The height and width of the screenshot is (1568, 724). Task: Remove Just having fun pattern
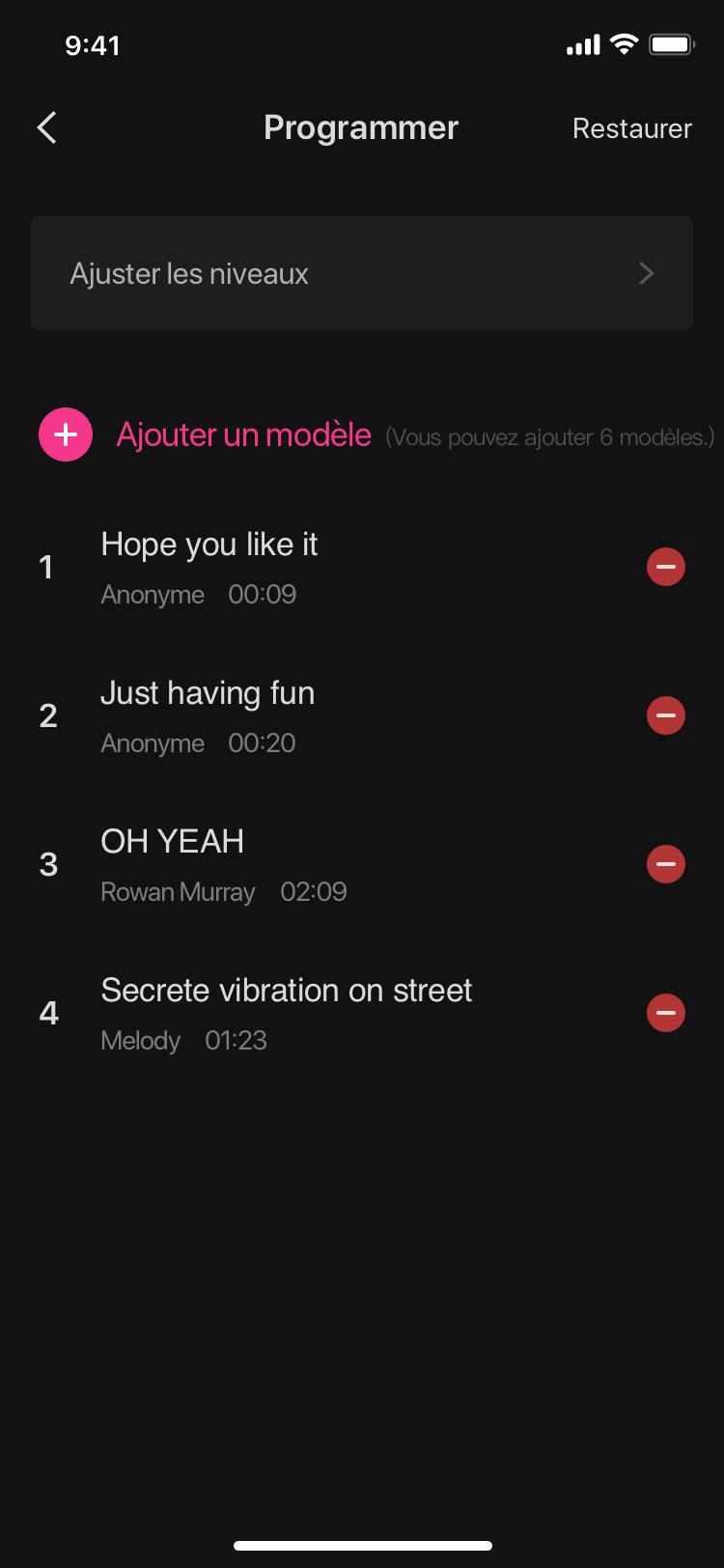665,715
